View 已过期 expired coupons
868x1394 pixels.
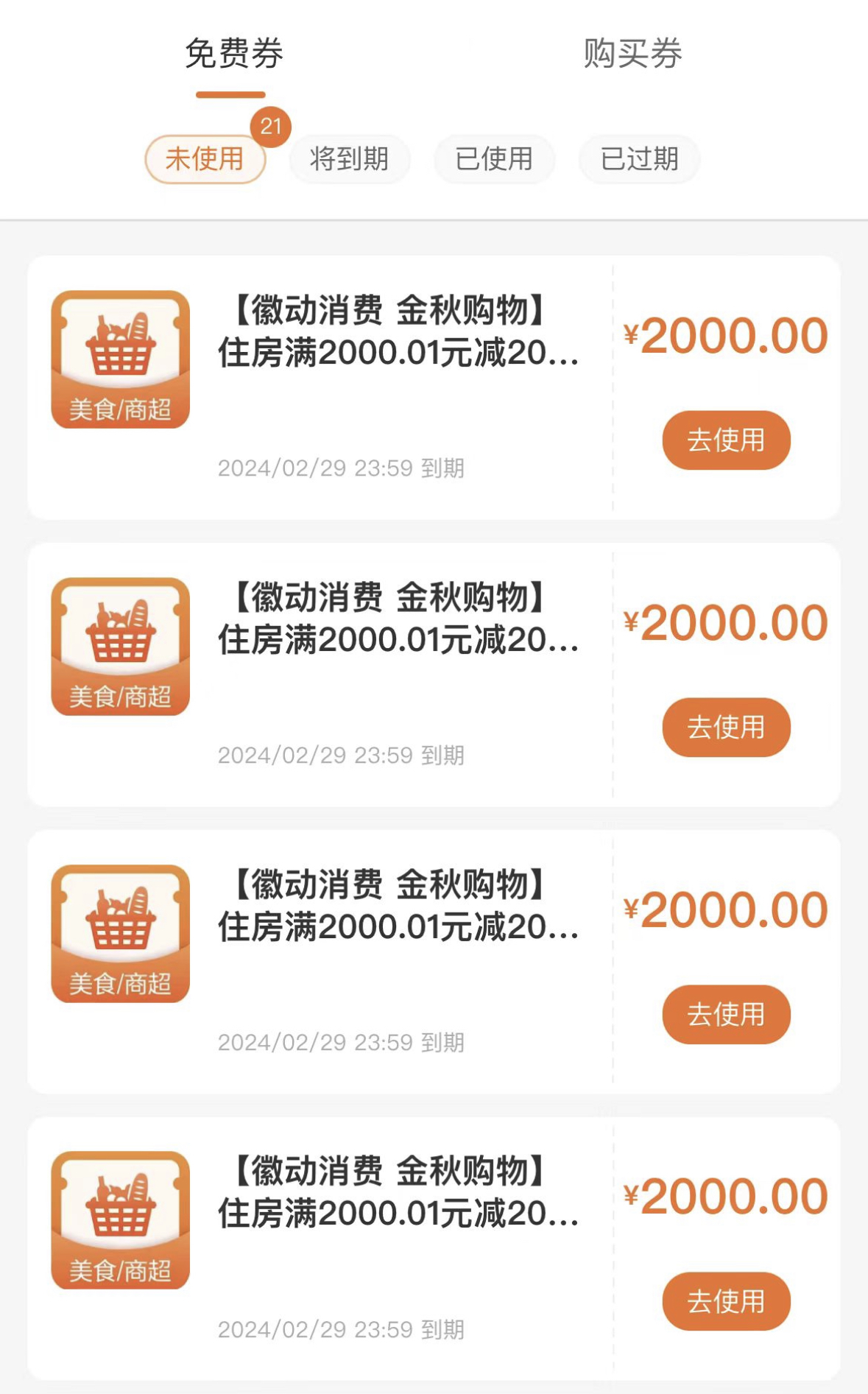click(x=639, y=159)
